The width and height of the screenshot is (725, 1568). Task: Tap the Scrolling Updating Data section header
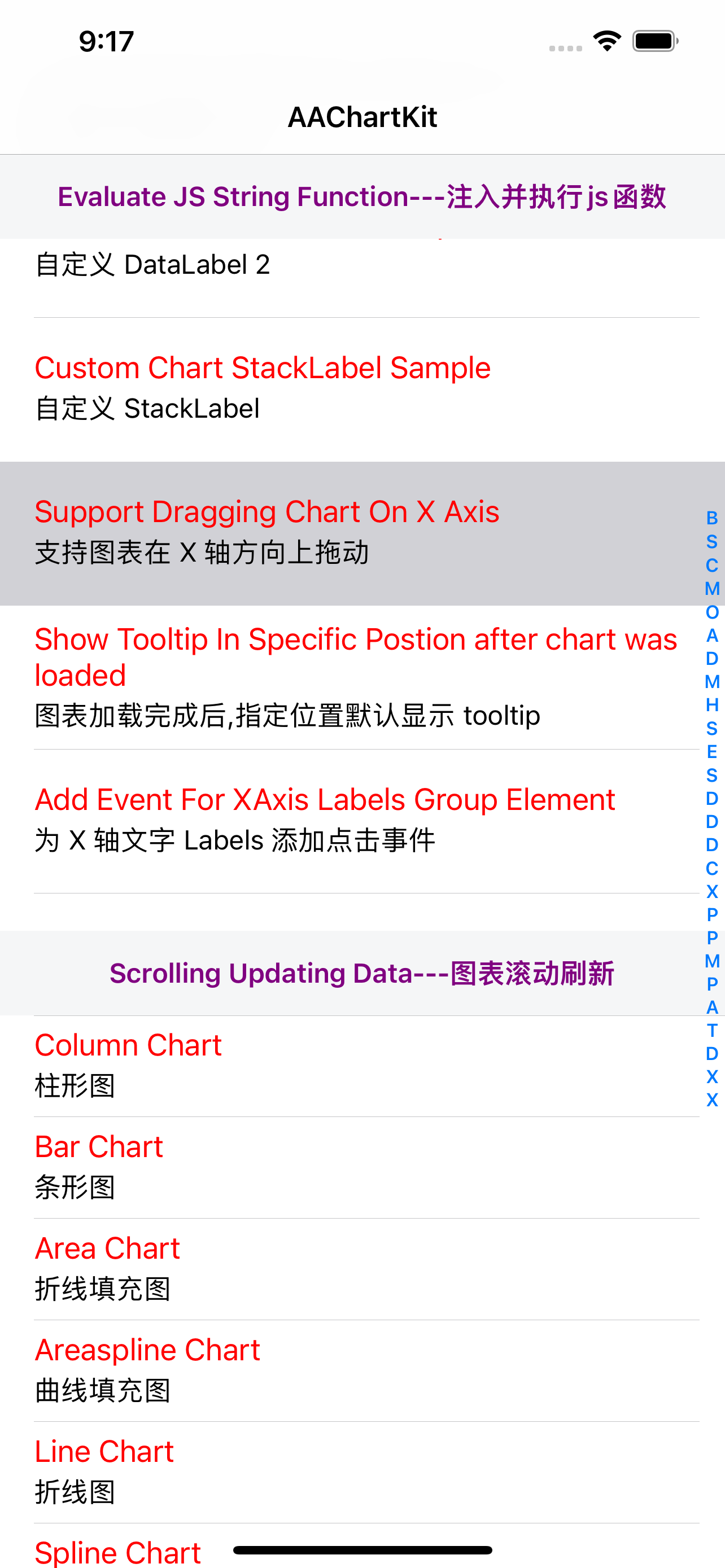coord(362,973)
